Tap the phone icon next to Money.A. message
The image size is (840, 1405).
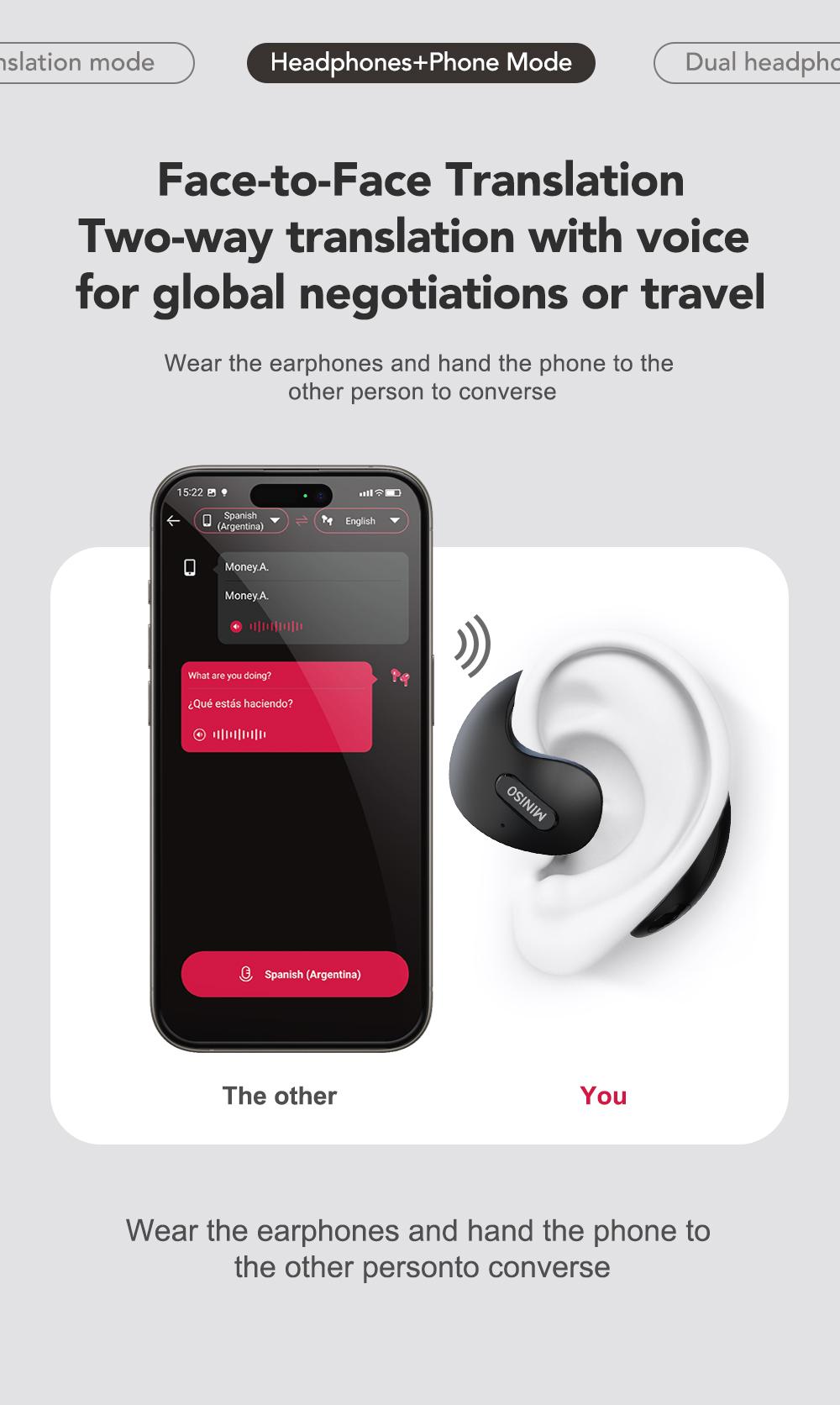190,567
